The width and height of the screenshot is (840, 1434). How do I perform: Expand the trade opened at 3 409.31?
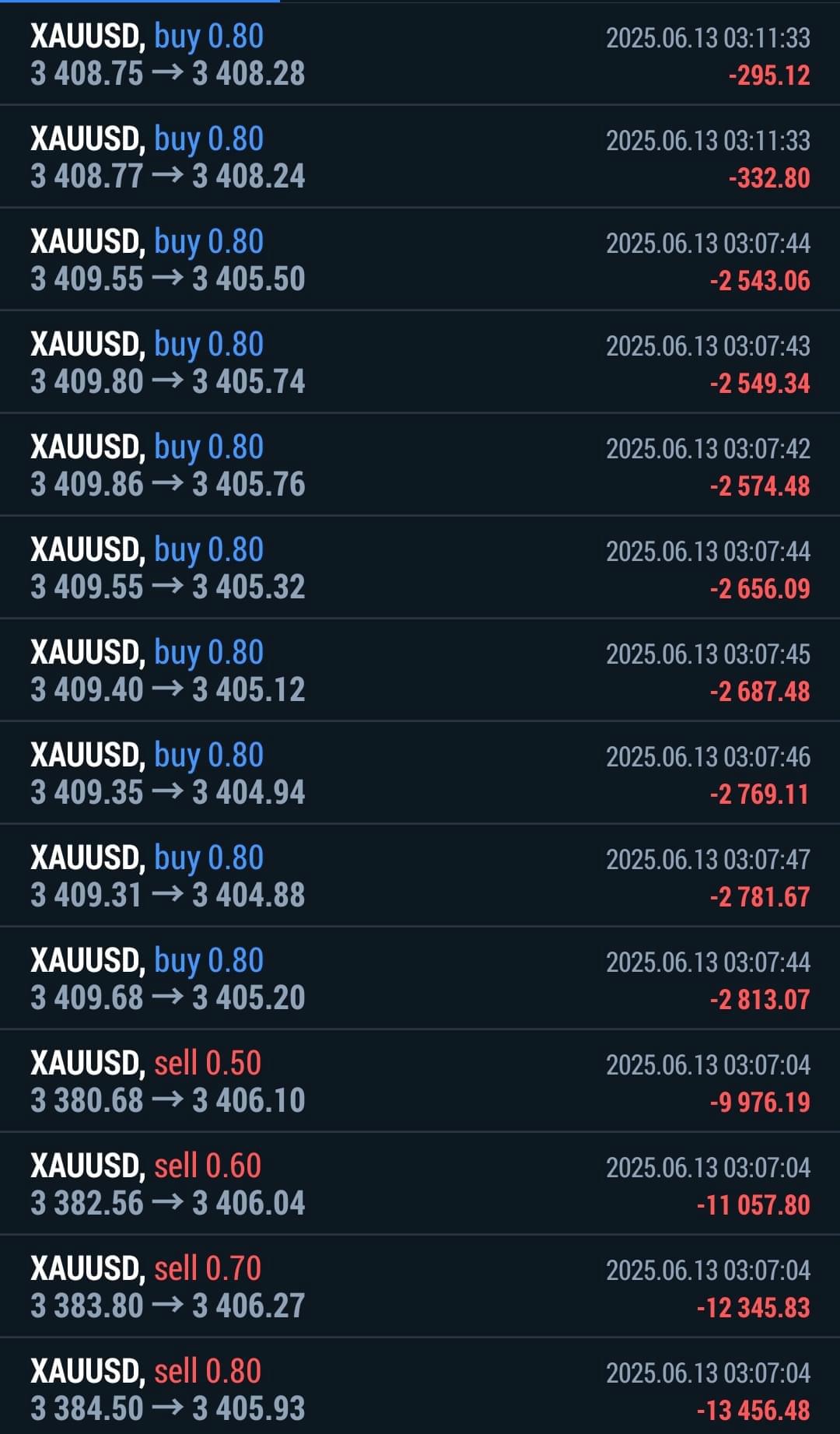[x=420, y=875]
